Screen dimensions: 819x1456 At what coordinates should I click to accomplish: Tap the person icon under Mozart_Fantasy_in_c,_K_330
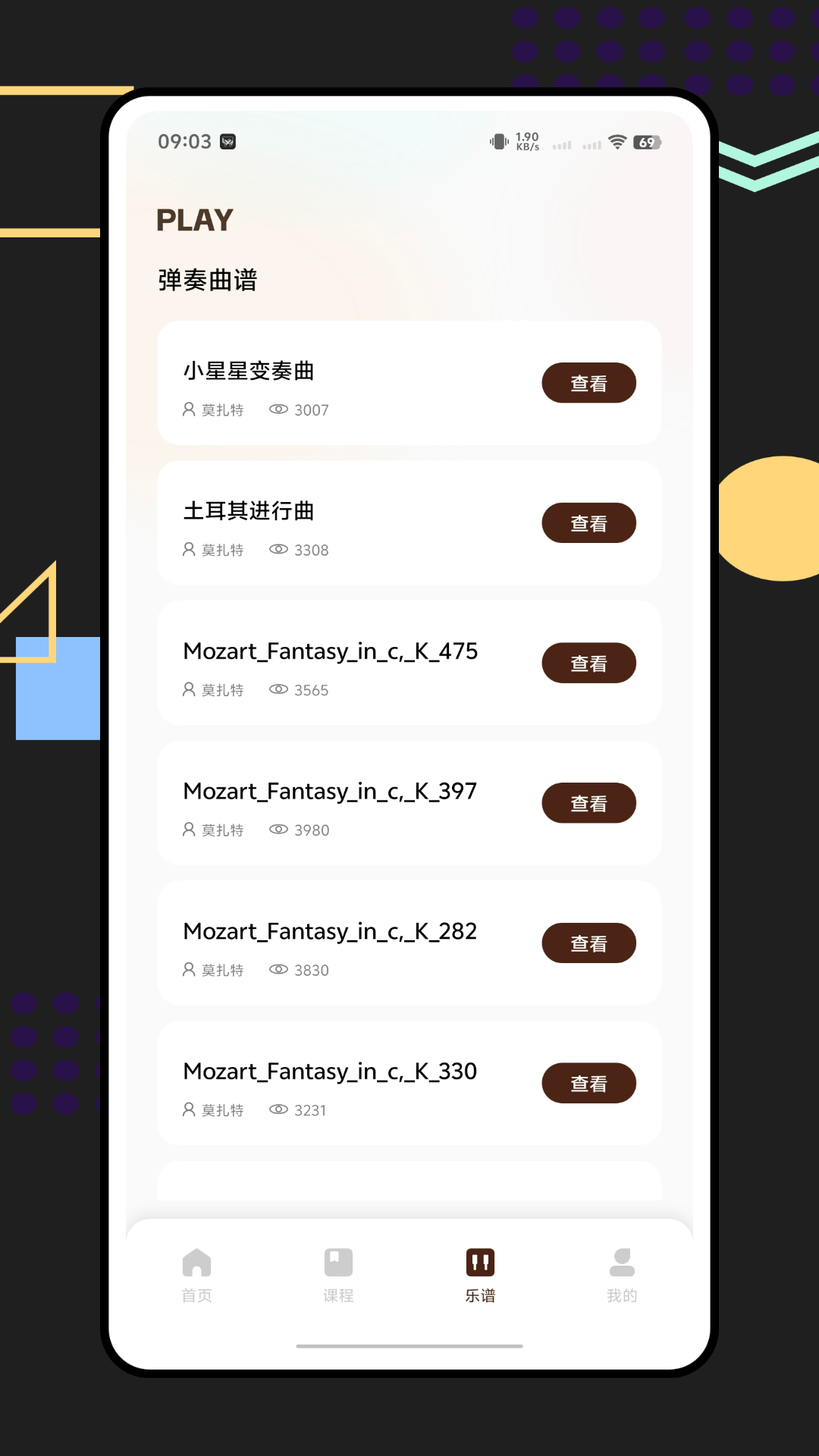pyautogui.click(x=188, y=1109)
